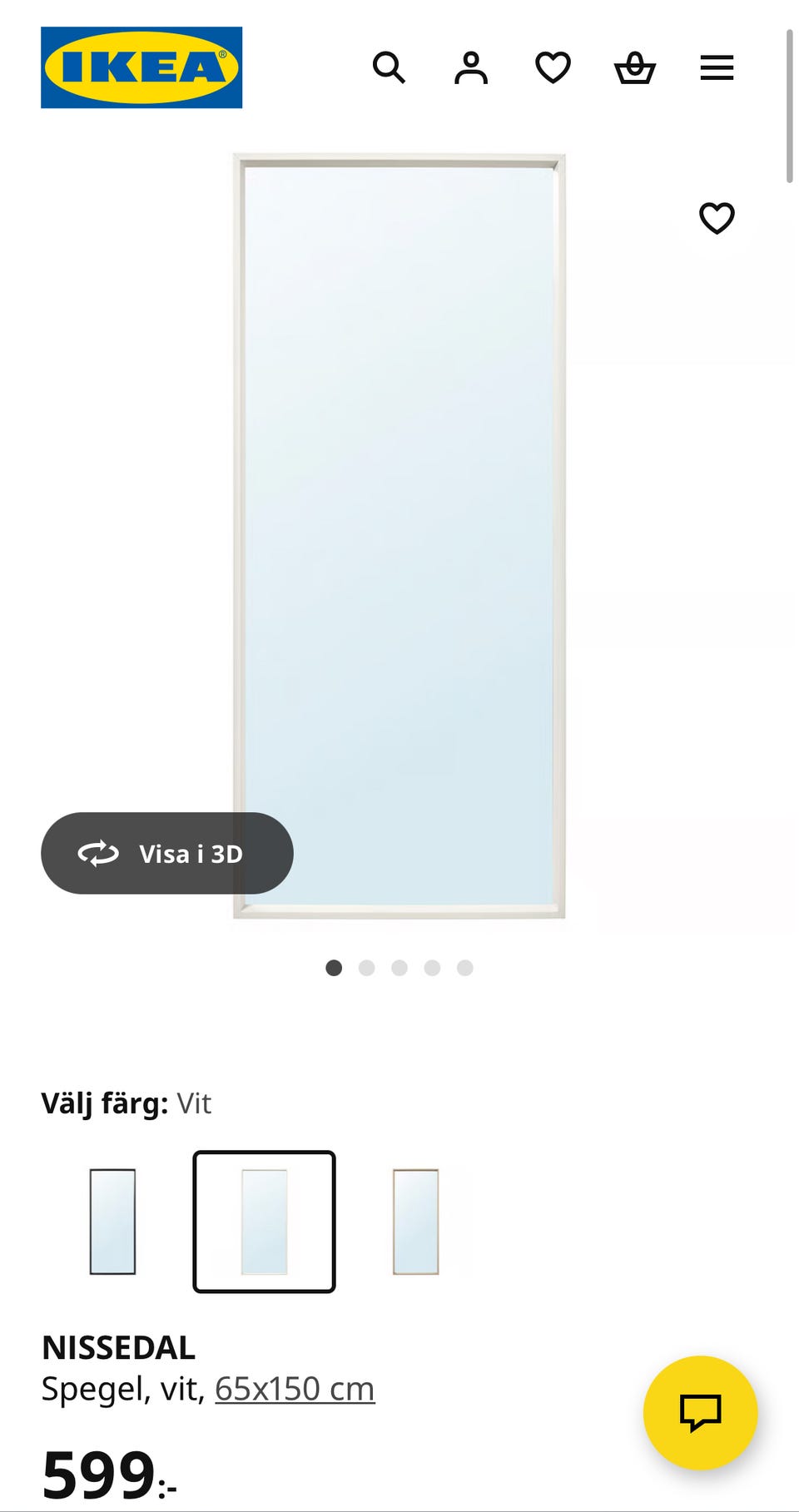799x1512 pixels.
Task: Select the black mirror color variant
Action: coord(112,1221)
